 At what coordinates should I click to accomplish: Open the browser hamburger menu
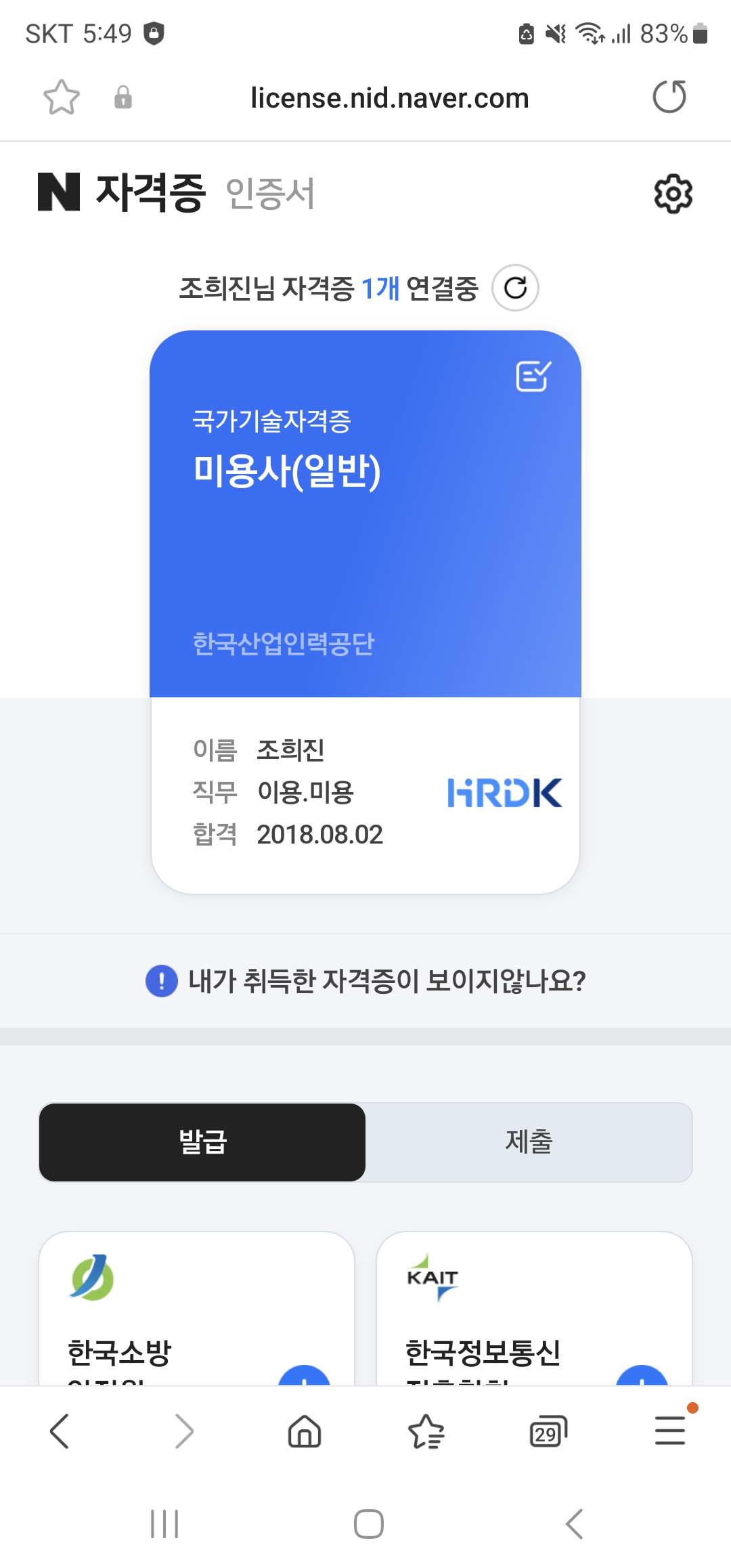(x=670, y=1430)
